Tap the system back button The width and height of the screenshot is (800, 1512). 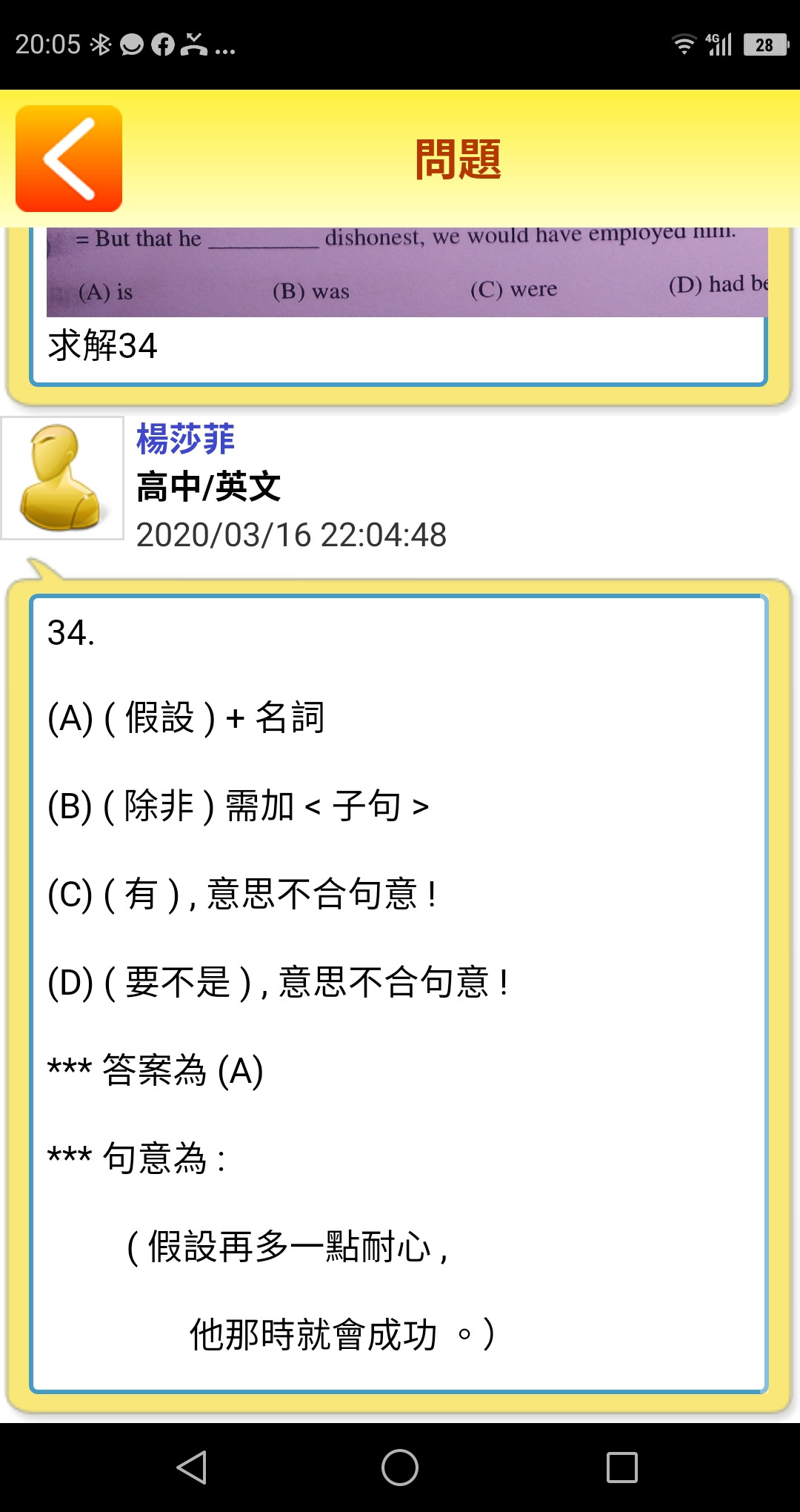point(192,1468)
